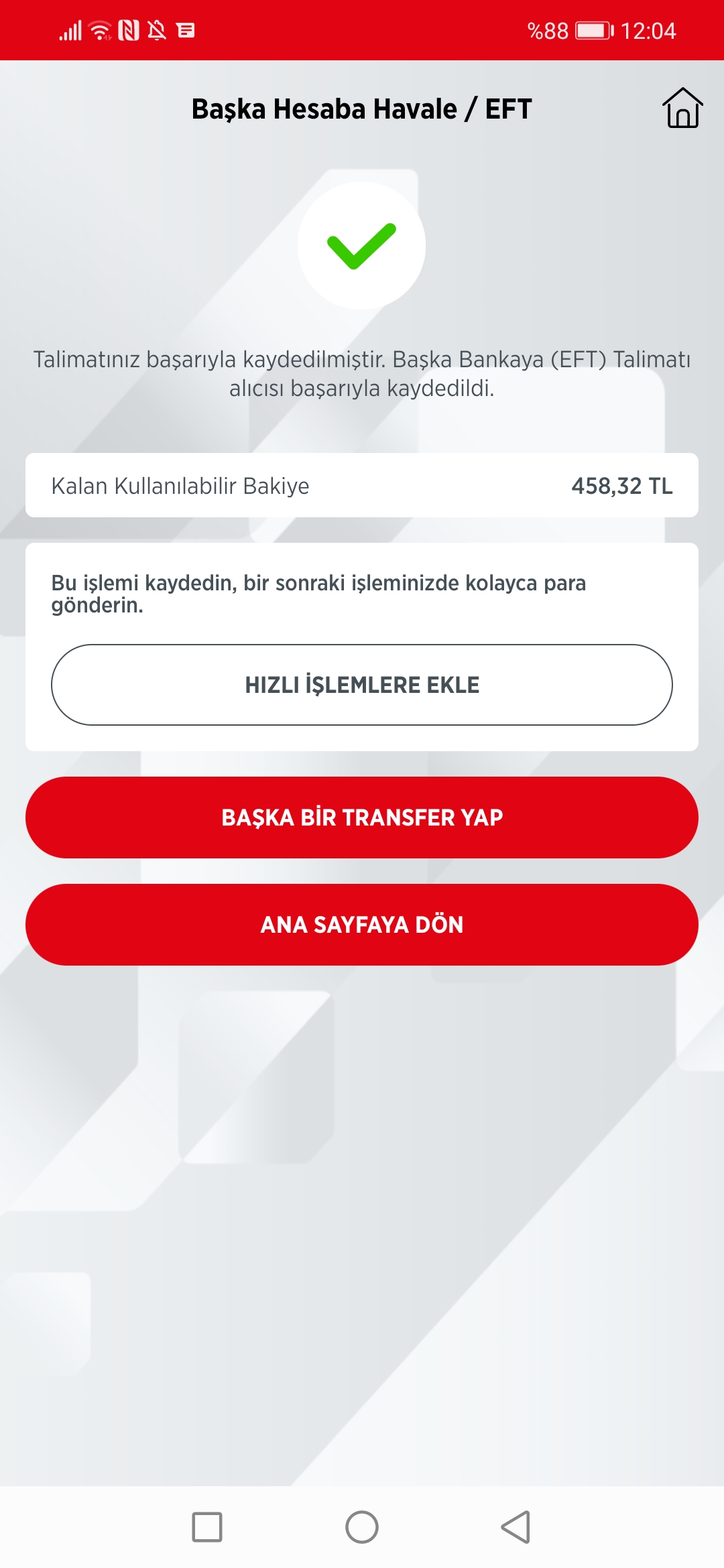The image size is (724, 1568).
Task: Tap the system back navigation button
Action: pos(516,1527)
